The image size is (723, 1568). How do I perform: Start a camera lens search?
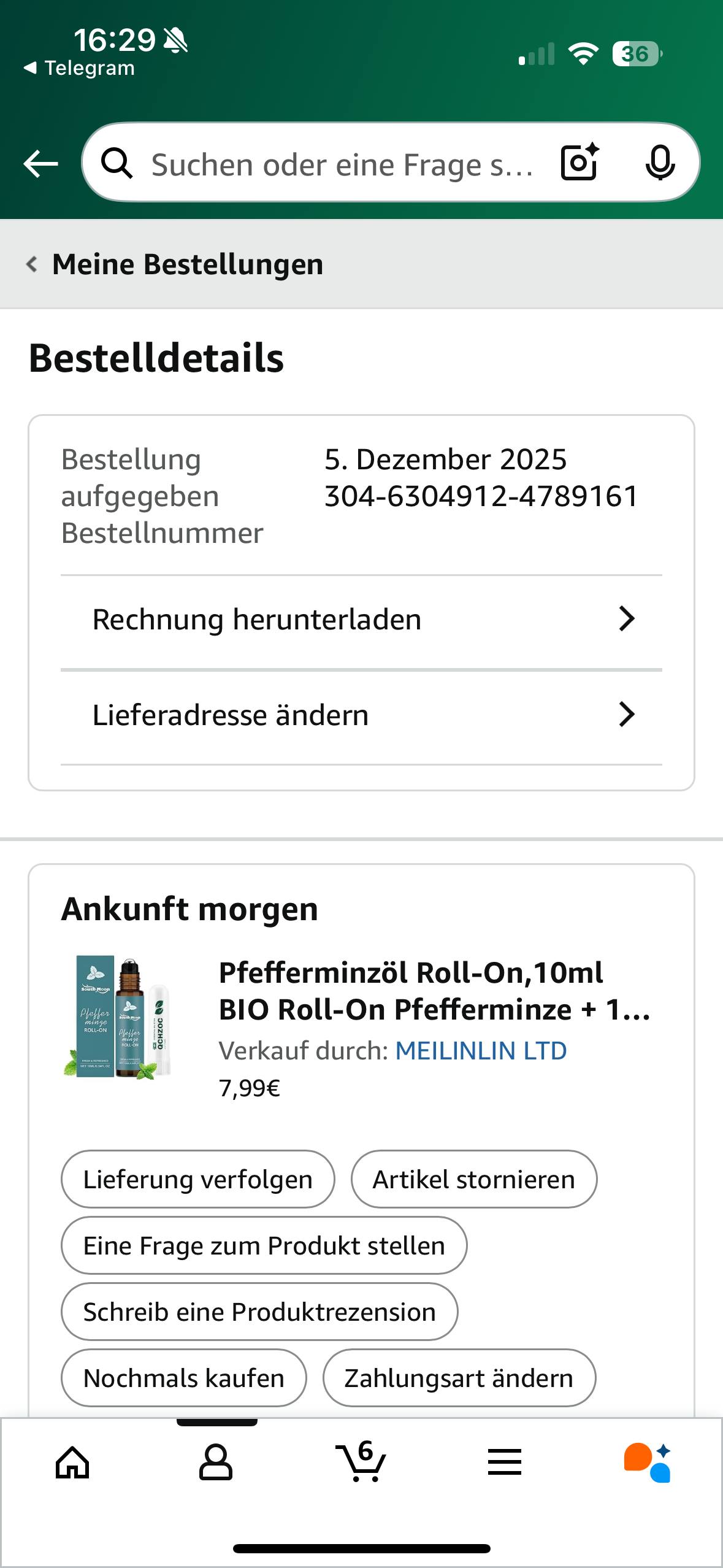(579, 163)
